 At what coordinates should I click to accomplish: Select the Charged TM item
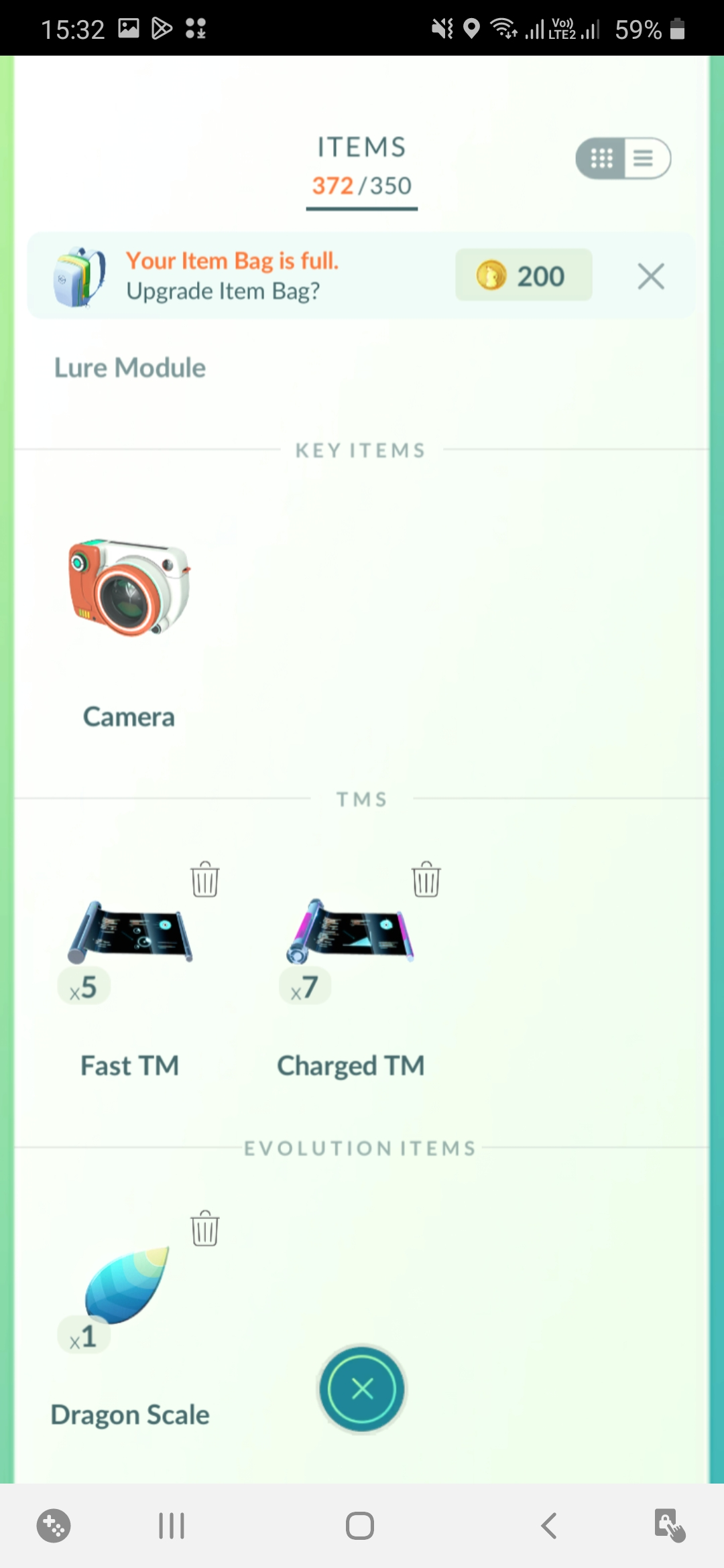click(351, 933)
